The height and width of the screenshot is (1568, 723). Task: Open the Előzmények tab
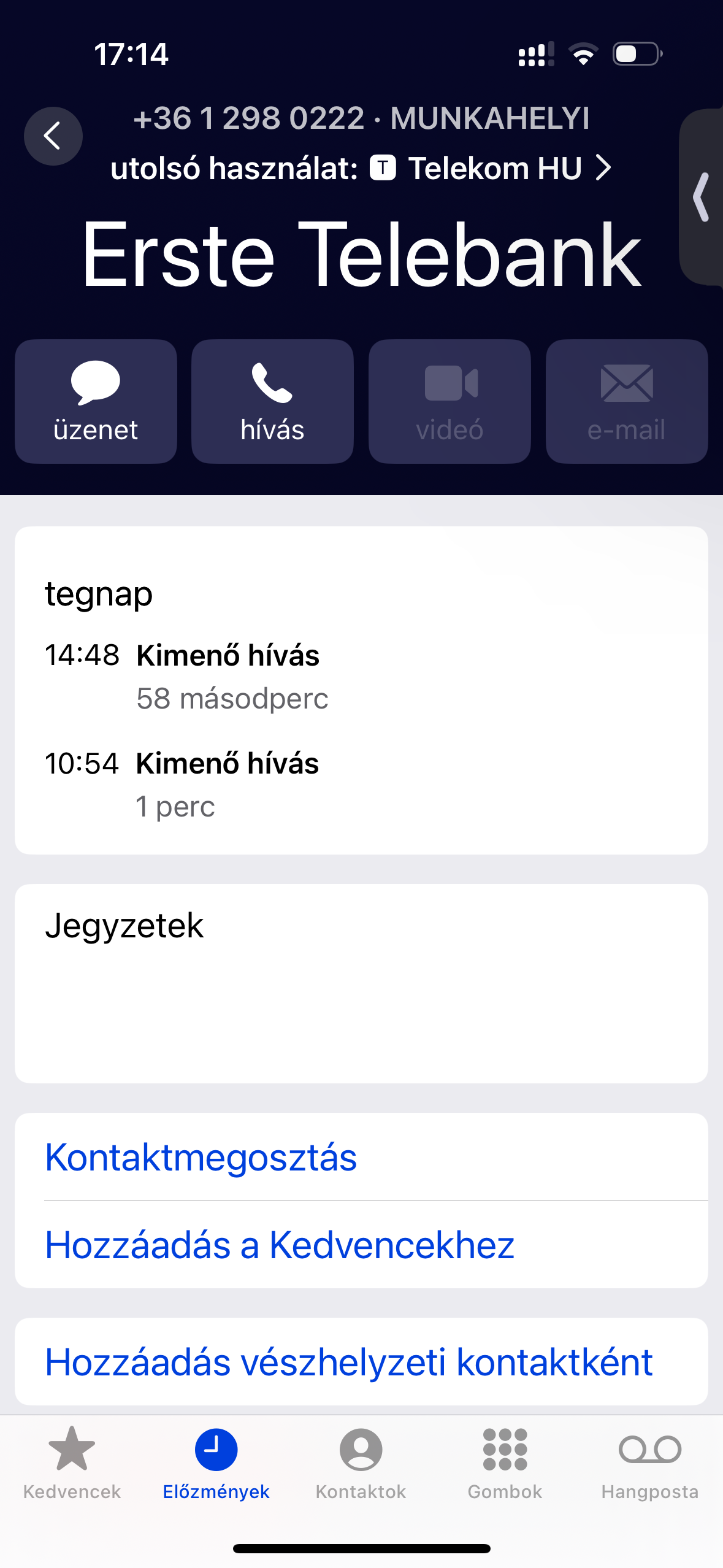tap(216, 1462)
